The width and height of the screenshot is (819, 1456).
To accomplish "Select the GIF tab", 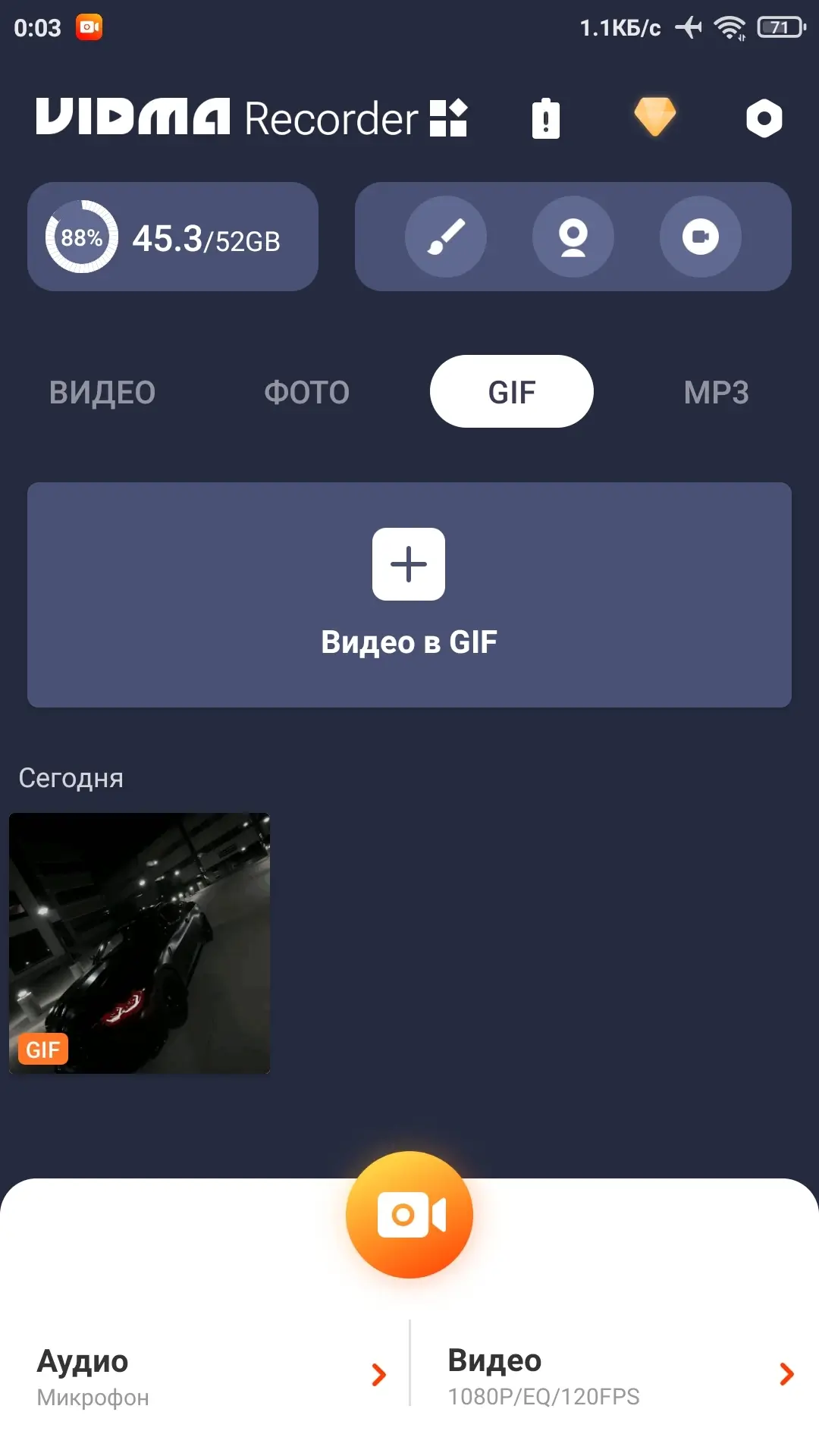I will (x=512, y=392).
